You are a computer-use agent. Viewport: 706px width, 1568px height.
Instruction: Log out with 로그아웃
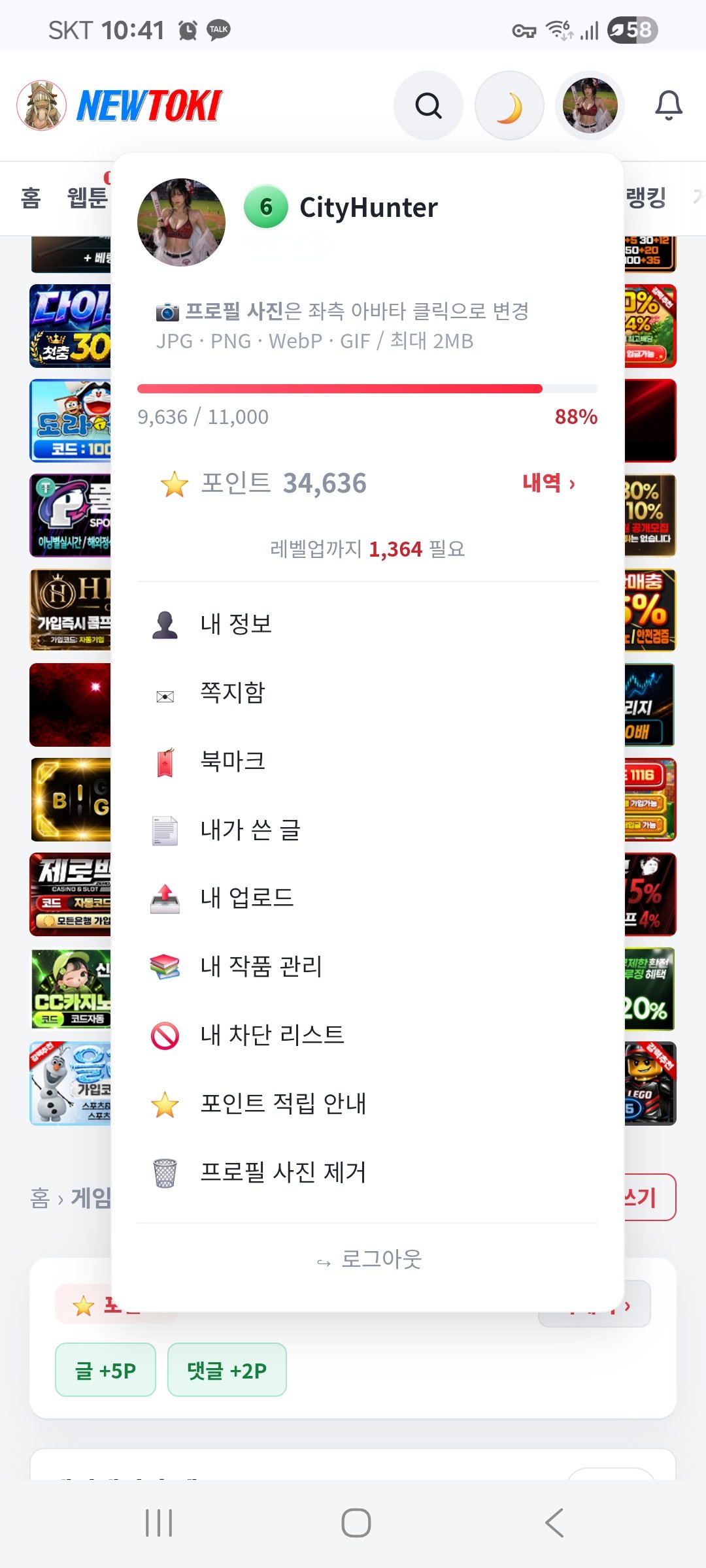click(x=369, y=1259)
